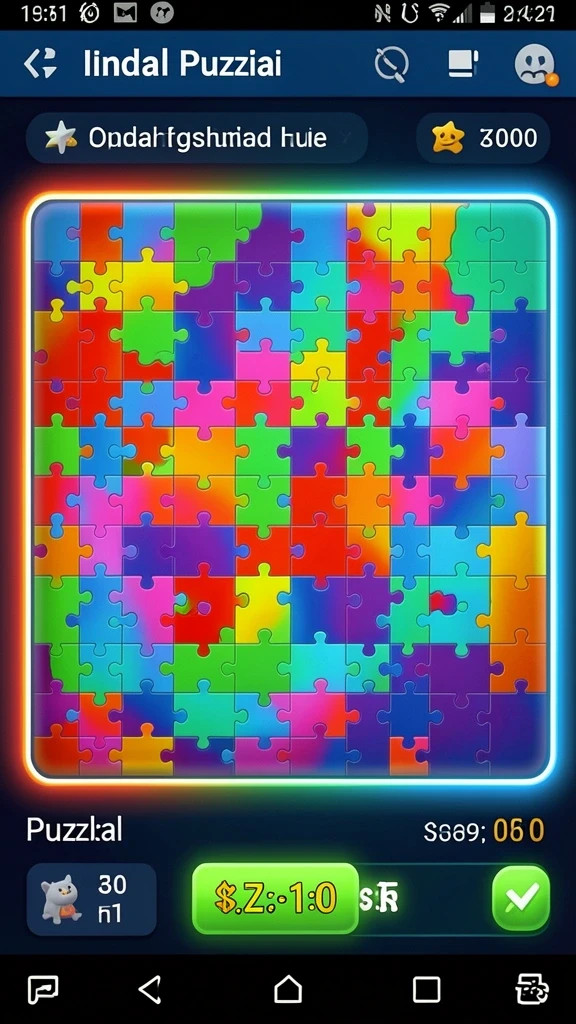The image size is (576, 1024).
Task: Tap the cat helper button showing 30
Action: 91,899
